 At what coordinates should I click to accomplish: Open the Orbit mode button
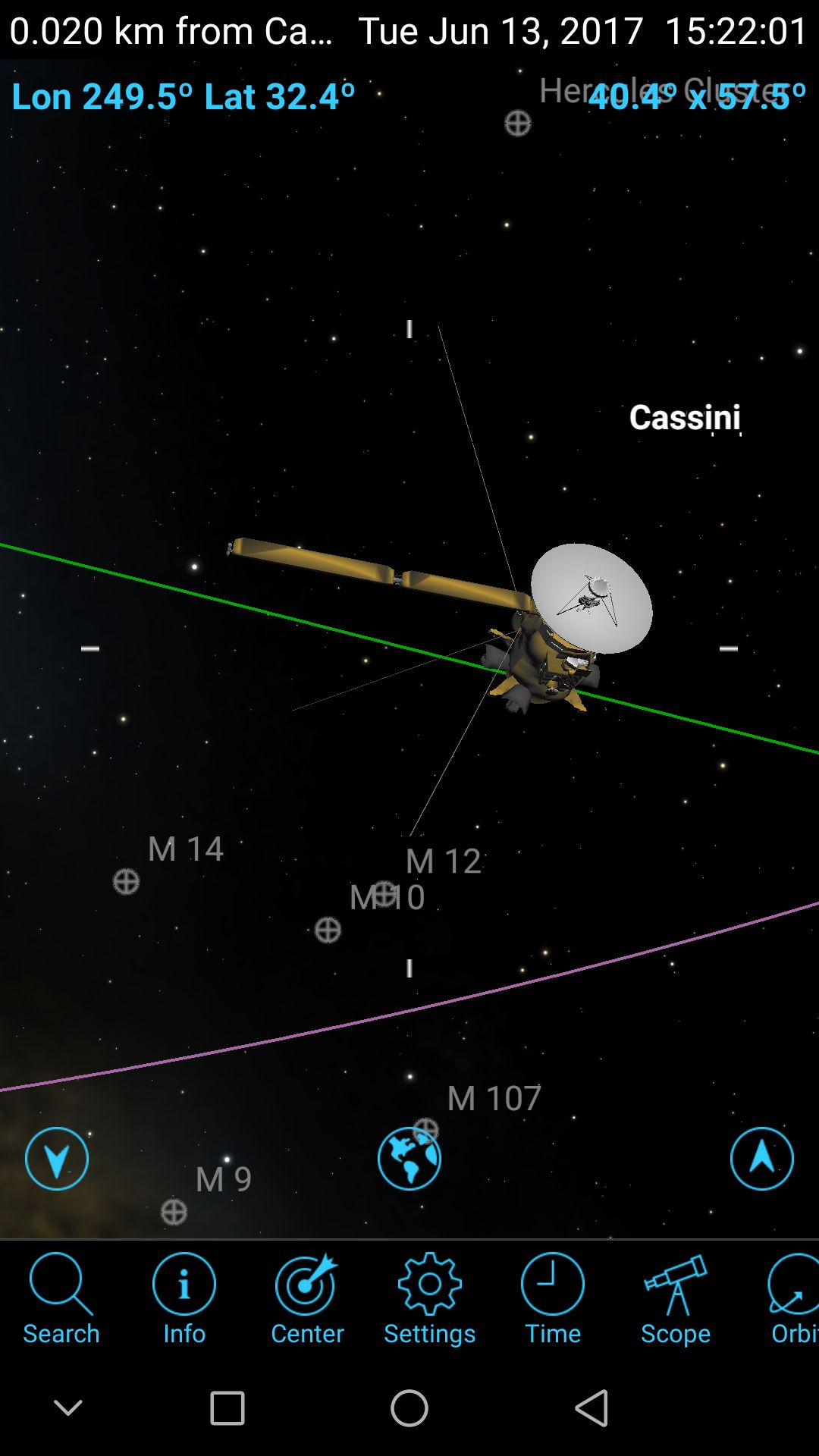pyautogui.click(x=793, y=1298)
